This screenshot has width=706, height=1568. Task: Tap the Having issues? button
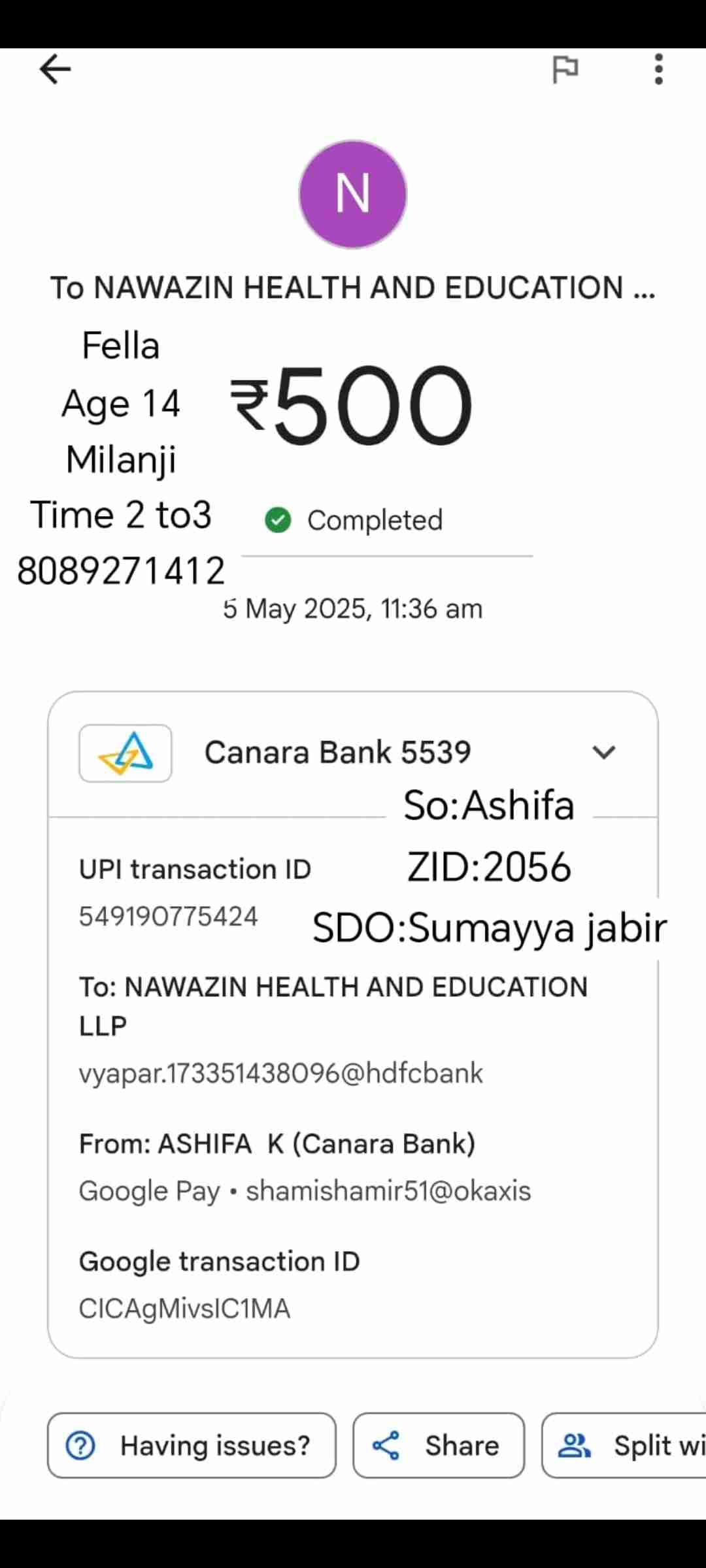point(192,1445)
